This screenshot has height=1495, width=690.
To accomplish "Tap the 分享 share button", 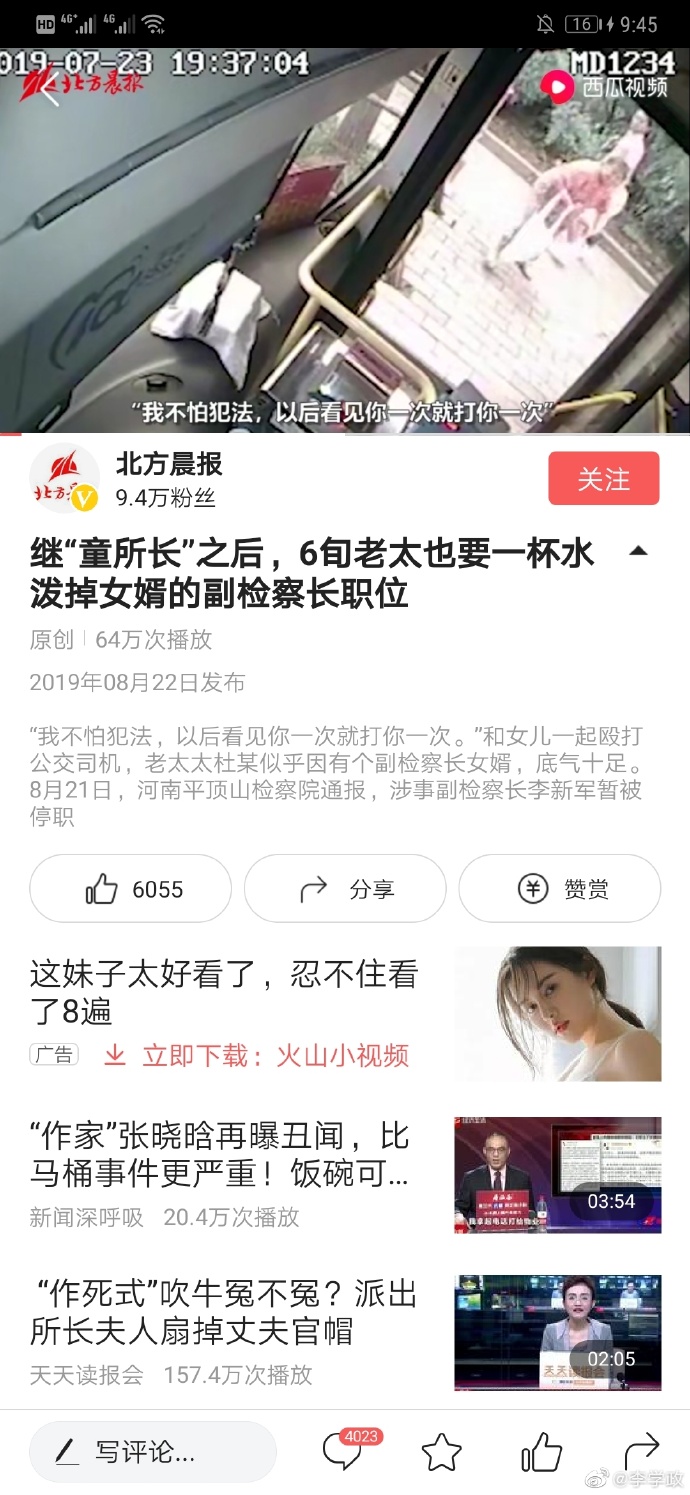I will tap(345, 889).
